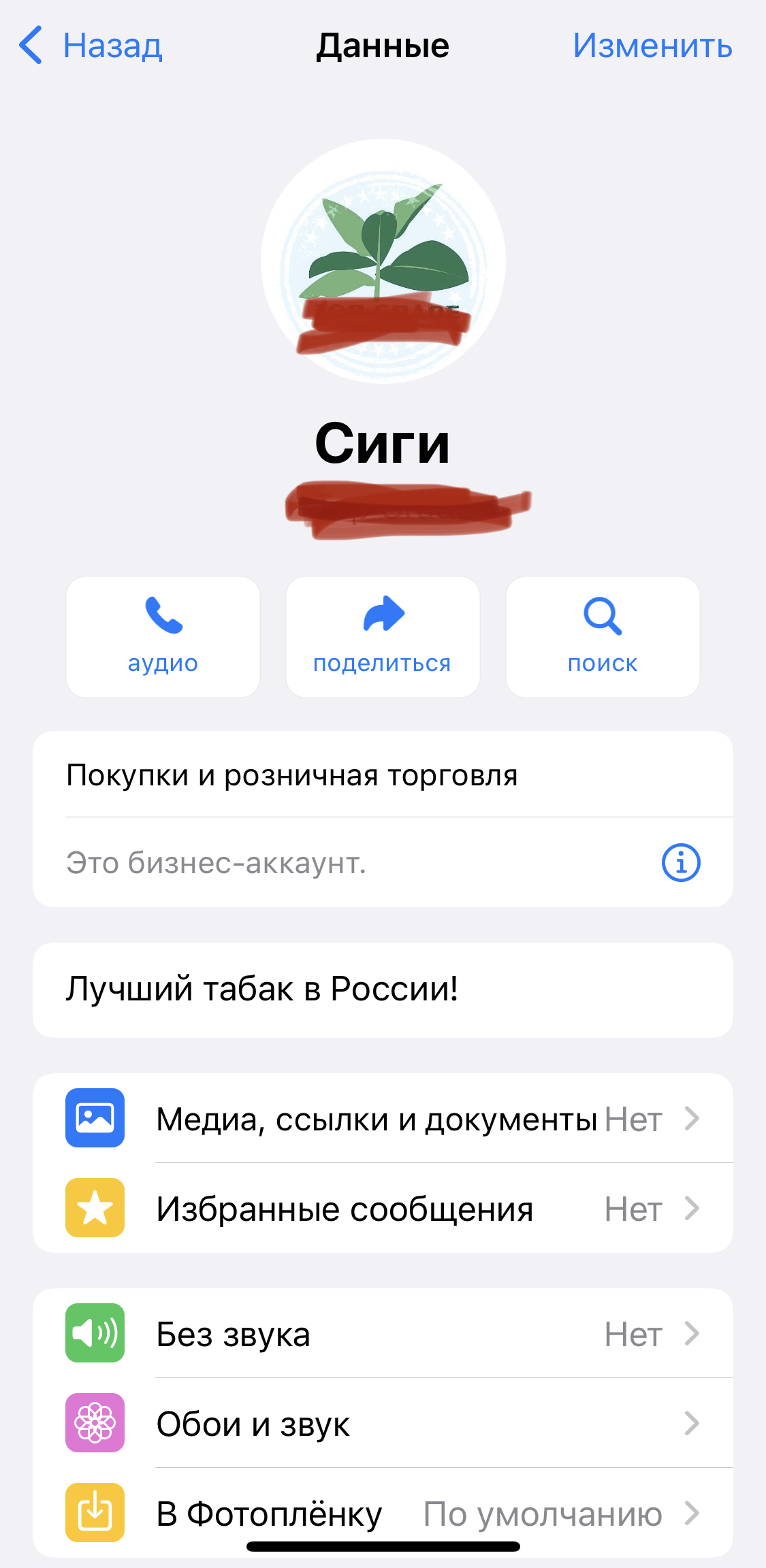Share this contact via поделиться

pyautogui.click(x=383, y=637)
